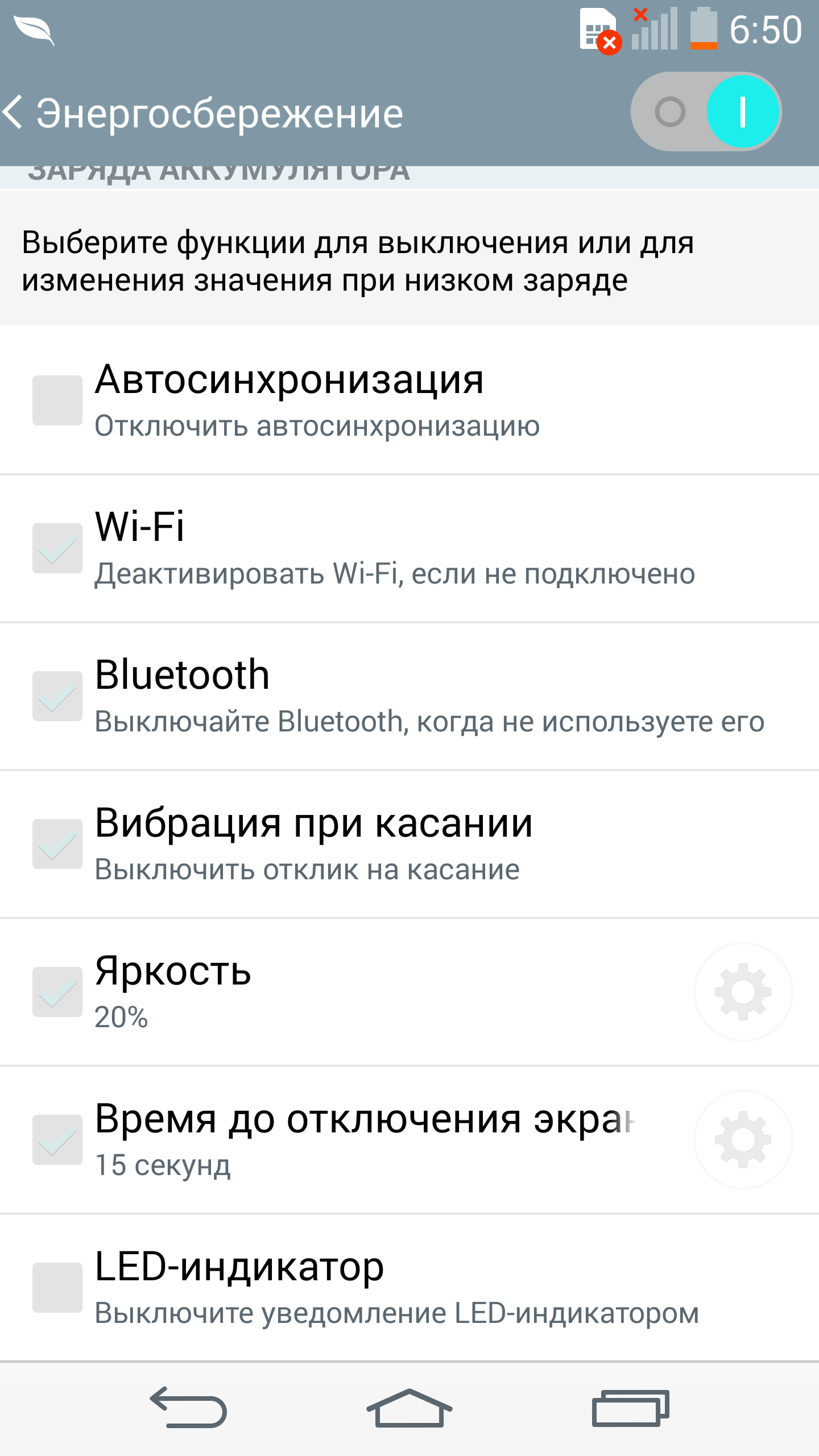Open recent apps from navigation bar
The width and height of the screenshot is (819, 1456).
point(630,1408)
